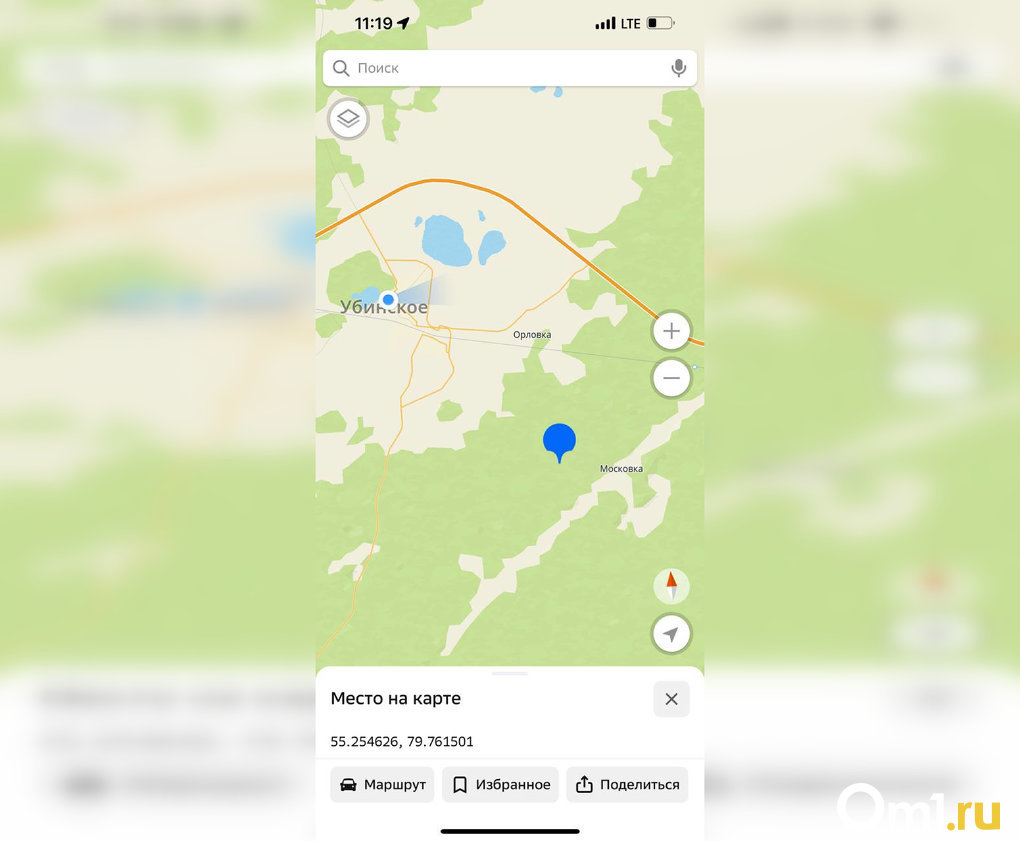Share this location via Поделиться
Screen dimensions: 1020x841
pyautogui.click(x=628, y=785)
